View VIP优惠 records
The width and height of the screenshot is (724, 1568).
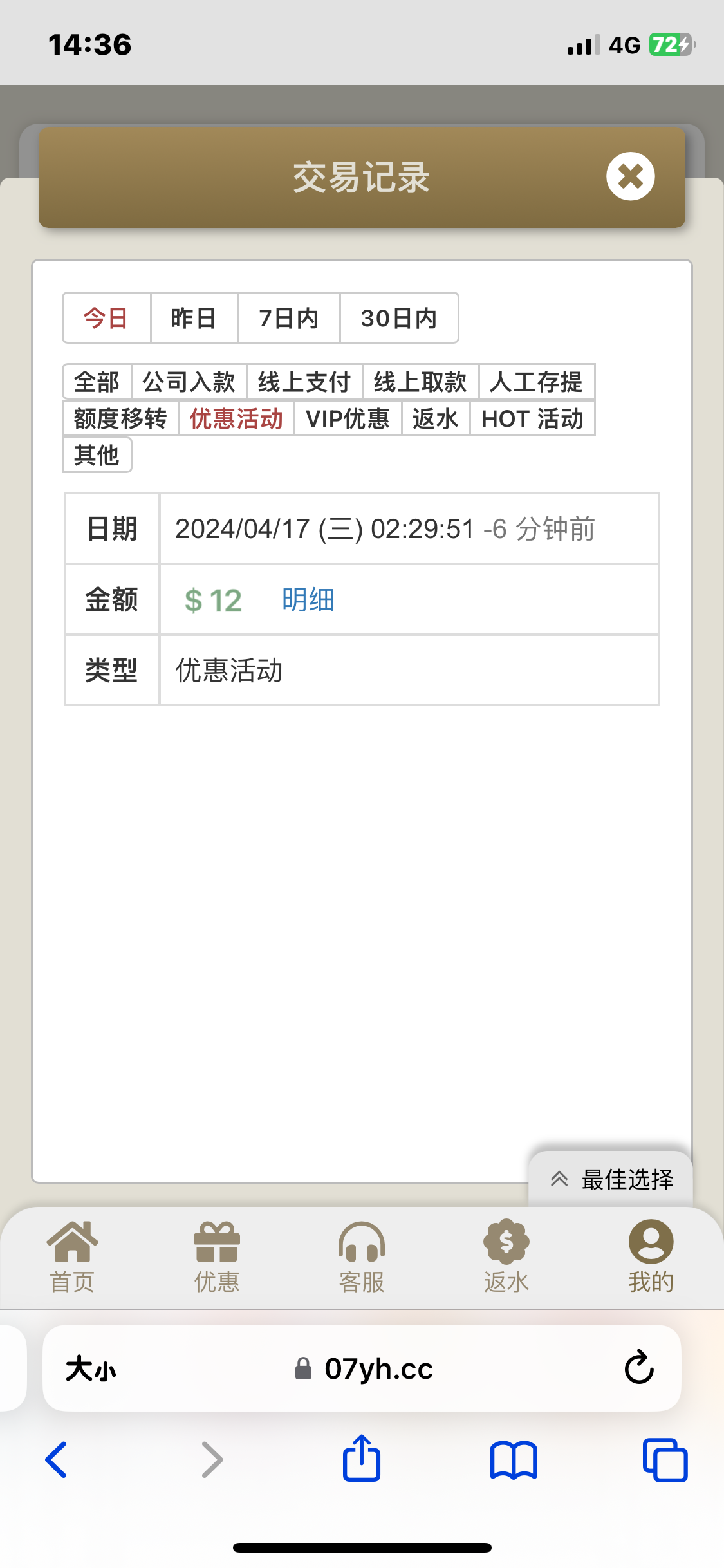(x=348, y=418)
